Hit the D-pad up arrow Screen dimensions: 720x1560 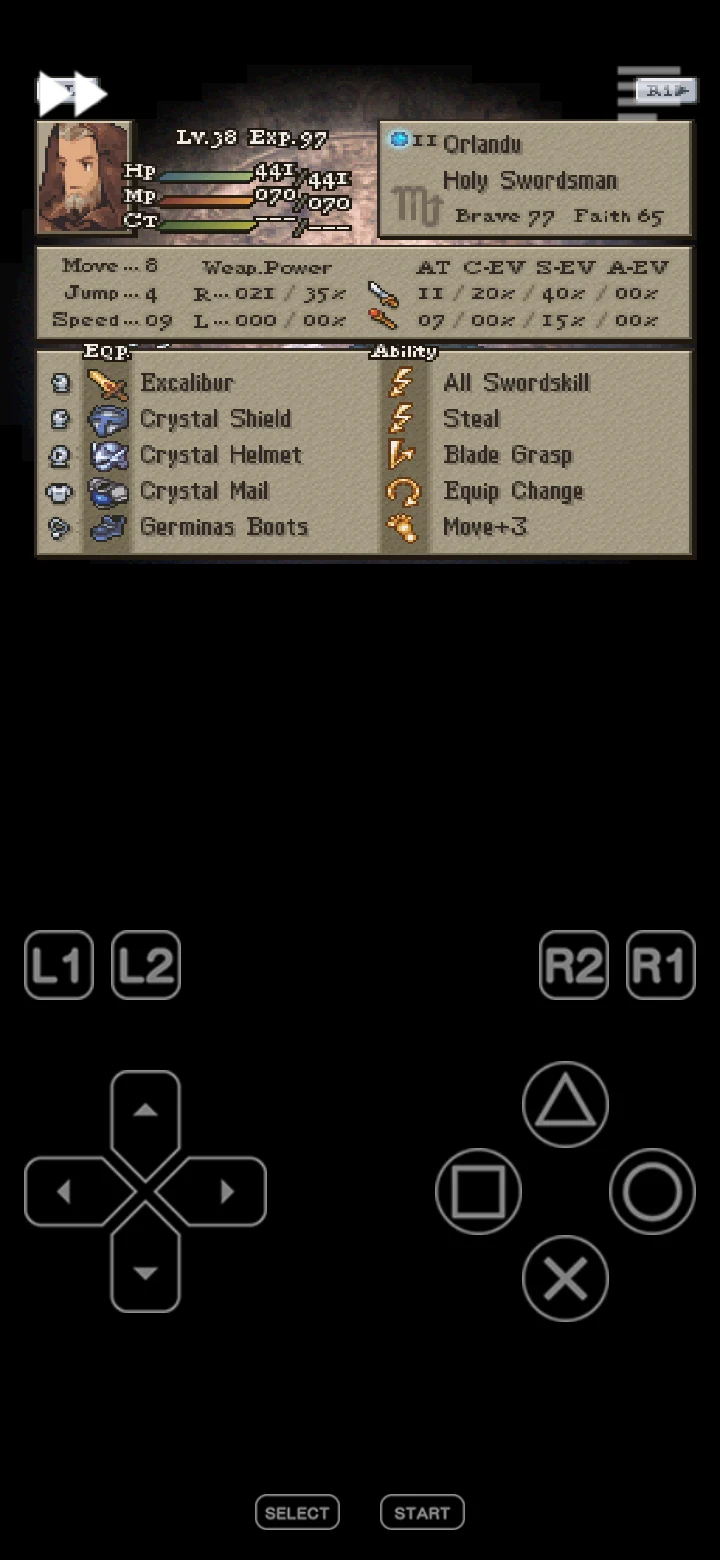pos(146,1112)
